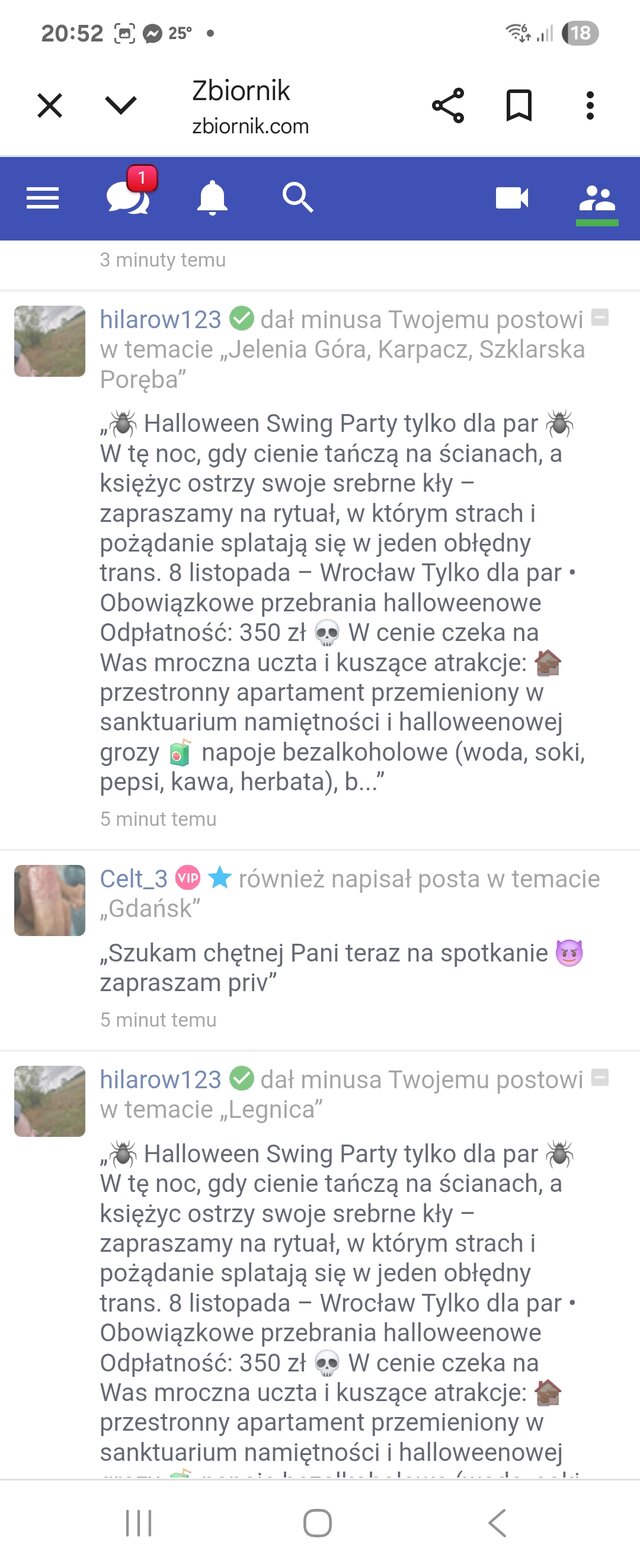The width and height of the screenshot is (640, 1564).
Task: Close the browser tab with X
Action: coord(50,105)
